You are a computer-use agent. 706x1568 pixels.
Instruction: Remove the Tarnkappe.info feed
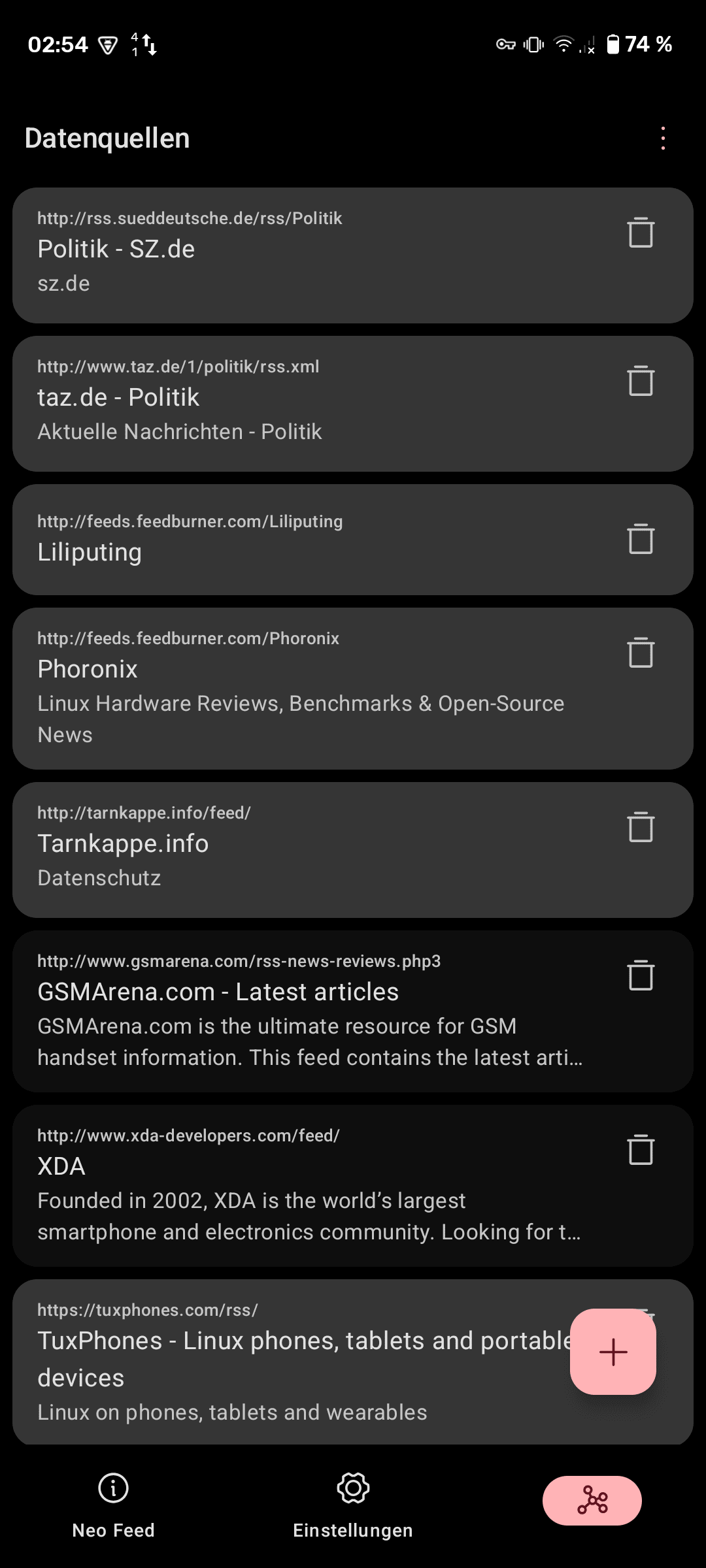641,827
